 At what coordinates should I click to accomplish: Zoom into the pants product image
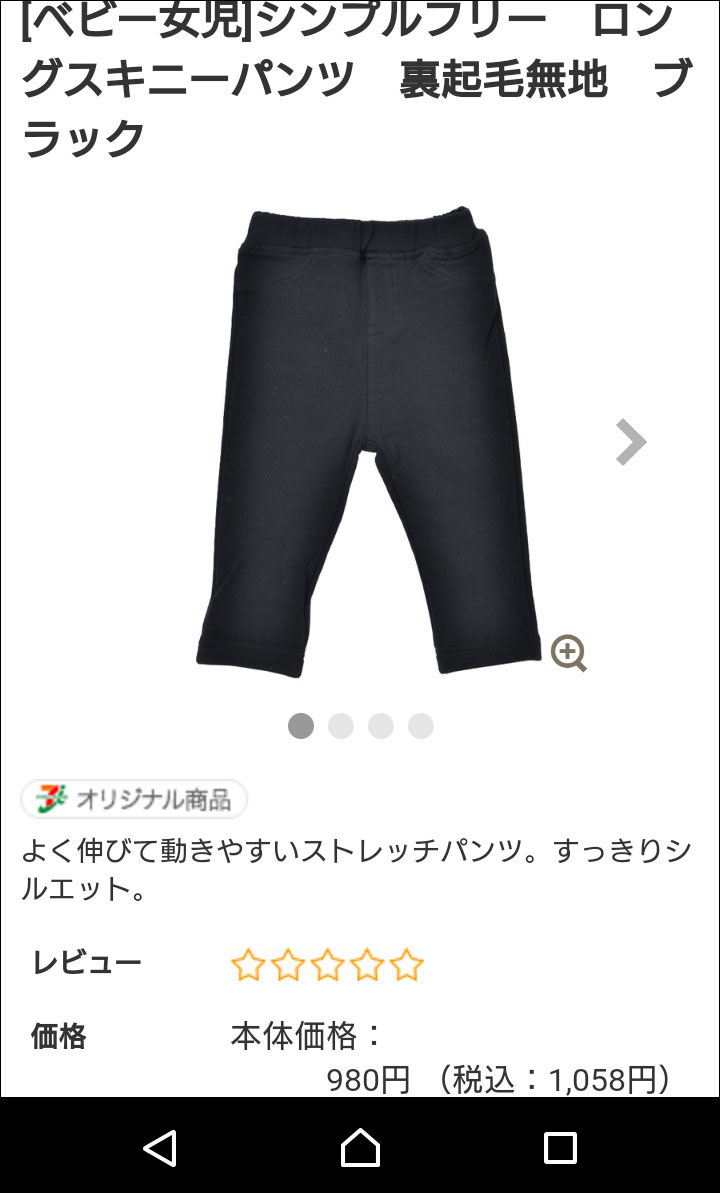(x=568, y=653)
